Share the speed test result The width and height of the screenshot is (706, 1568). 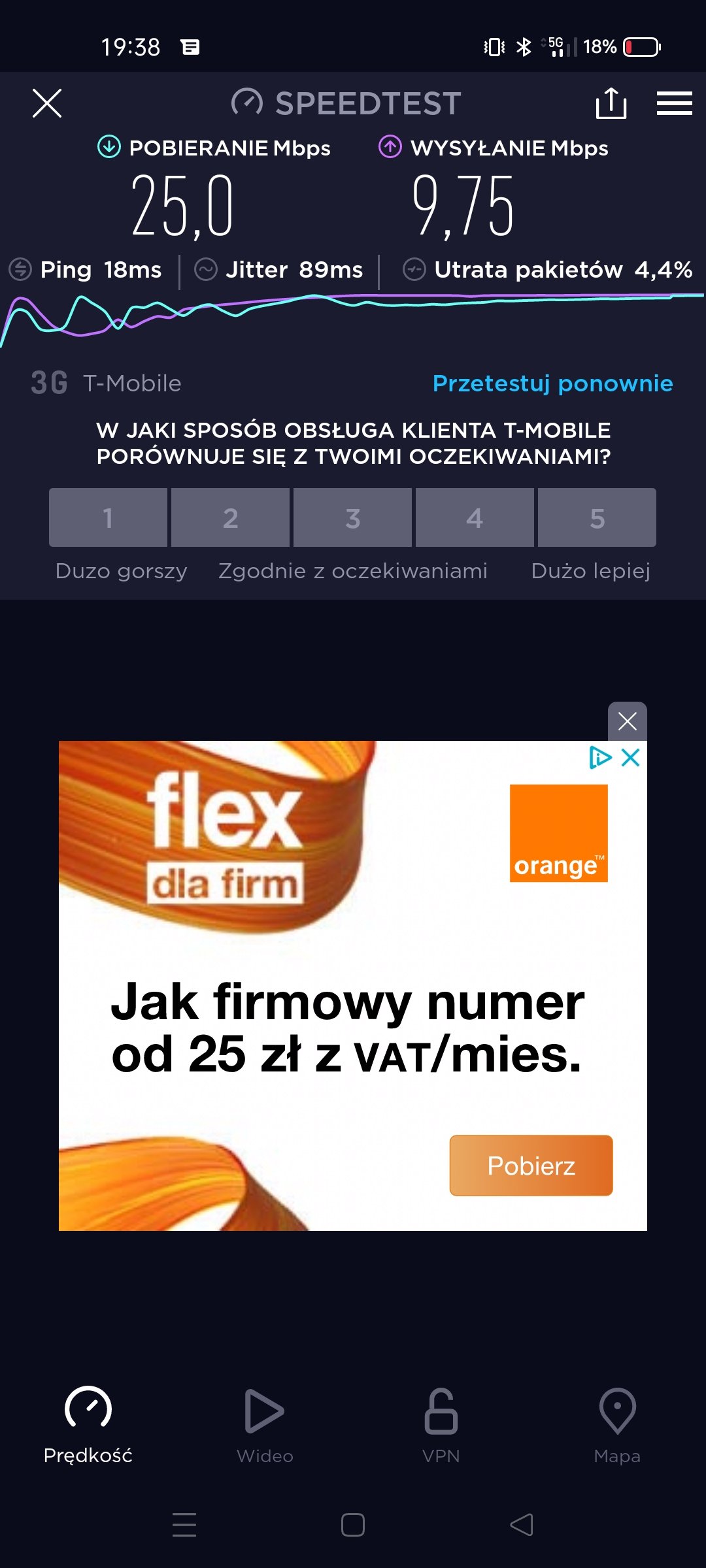[611, 103]
